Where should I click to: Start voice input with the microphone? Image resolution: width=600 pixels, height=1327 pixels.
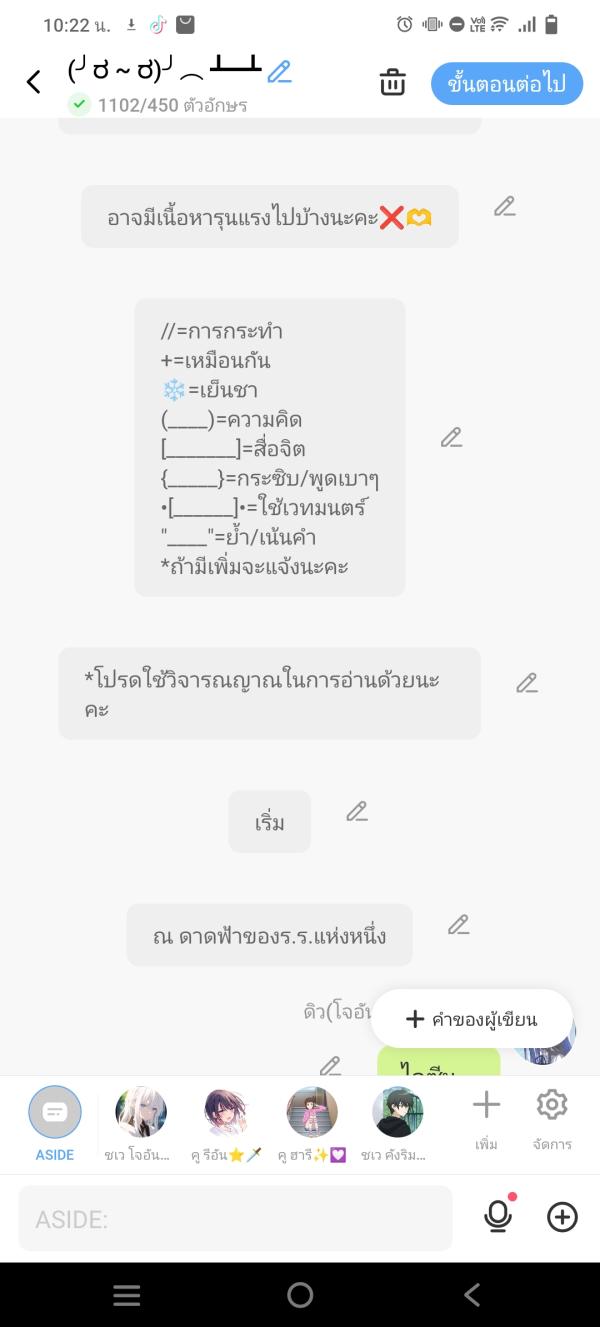pyautogui.click(x=497, y=1216)
